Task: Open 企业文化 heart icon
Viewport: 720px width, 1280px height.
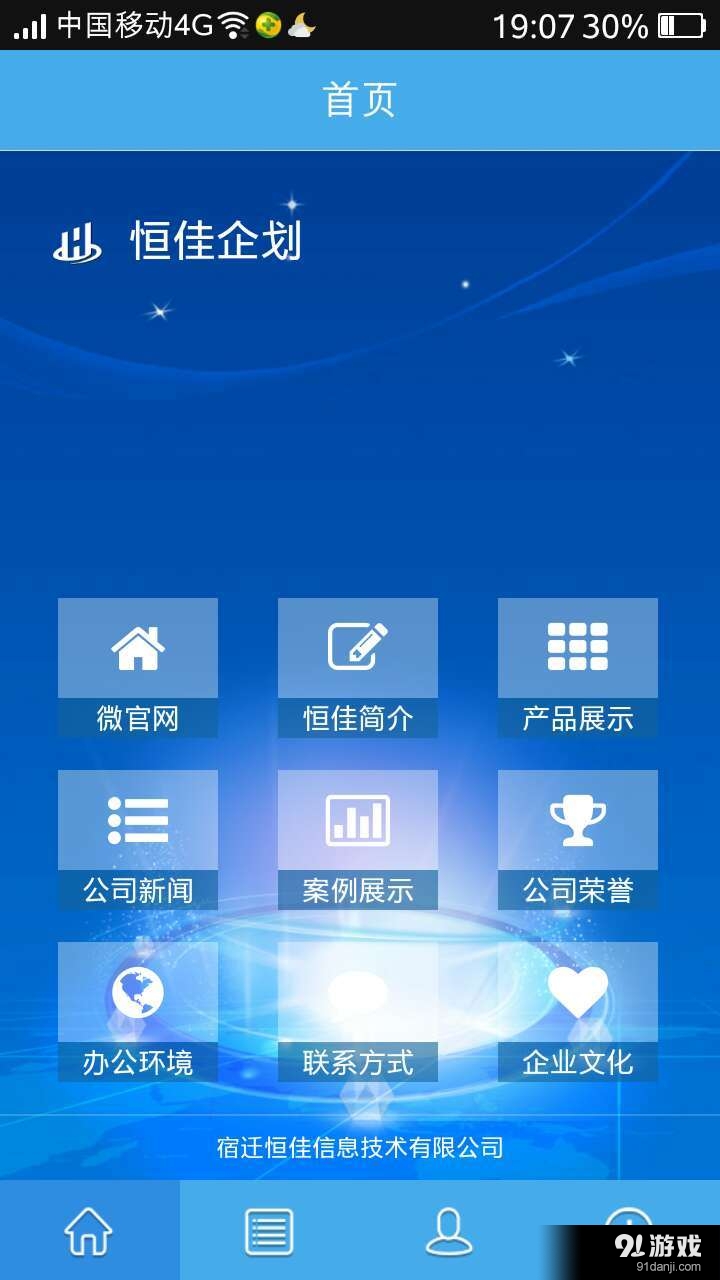Action: tap(577, 991)
